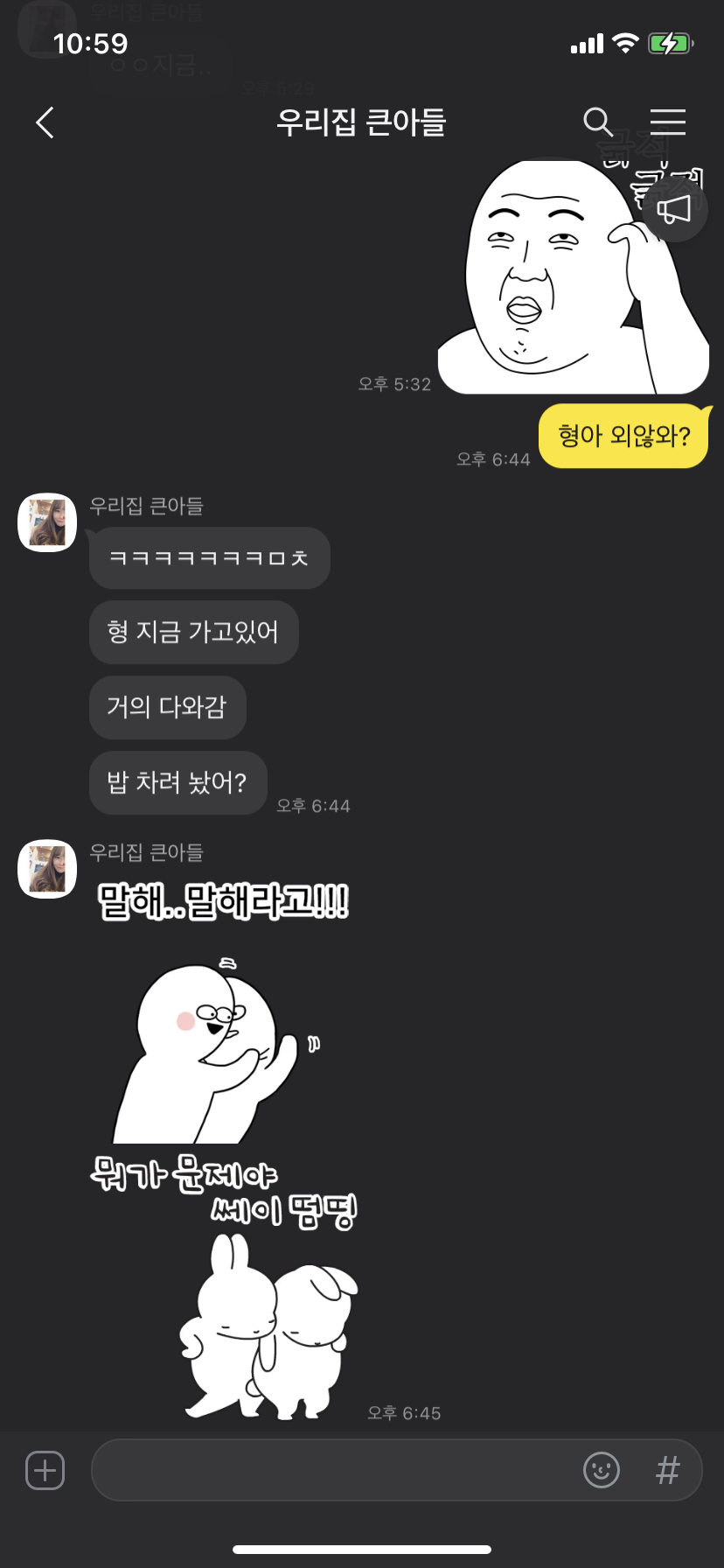Go back to the chat list
Viewport: 724px width, 1568px height.
pos(45,122)
